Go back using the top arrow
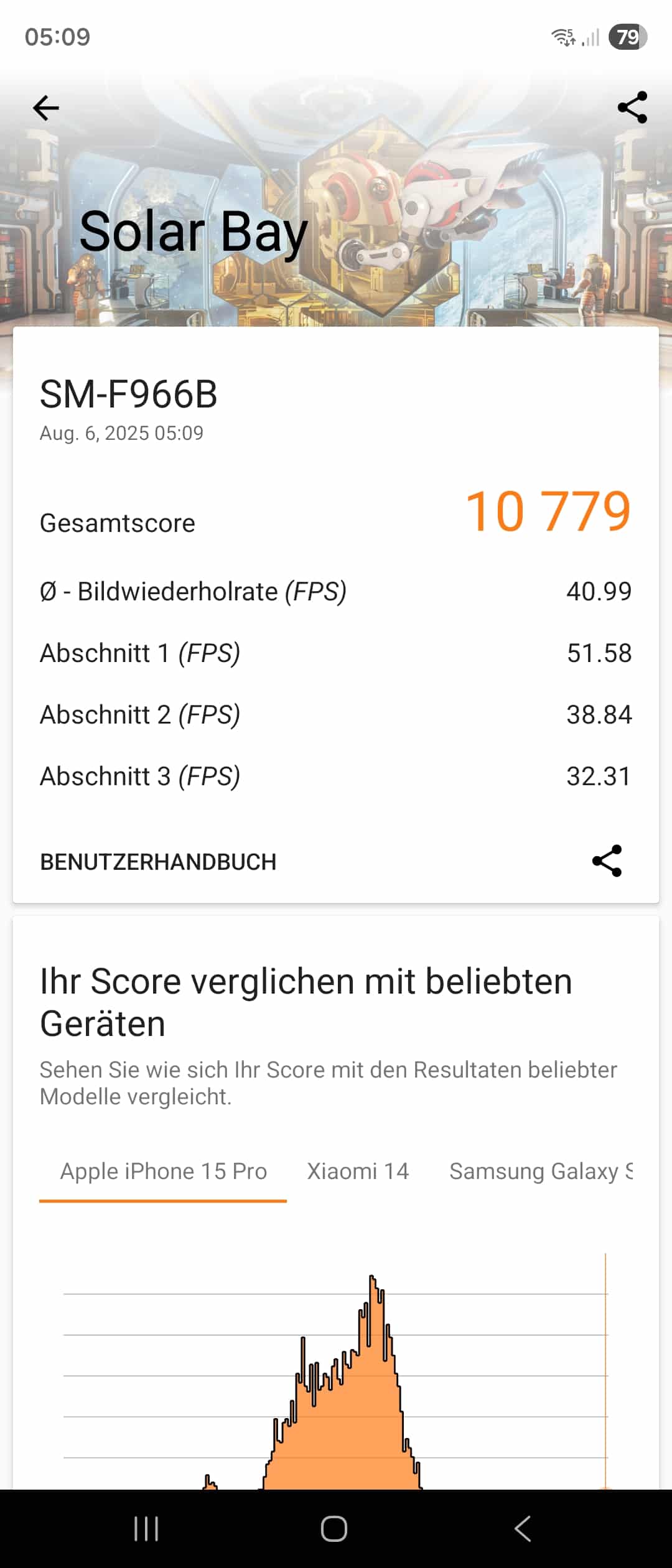Screen dimensions: 672x1568 (x=46, y=108)
